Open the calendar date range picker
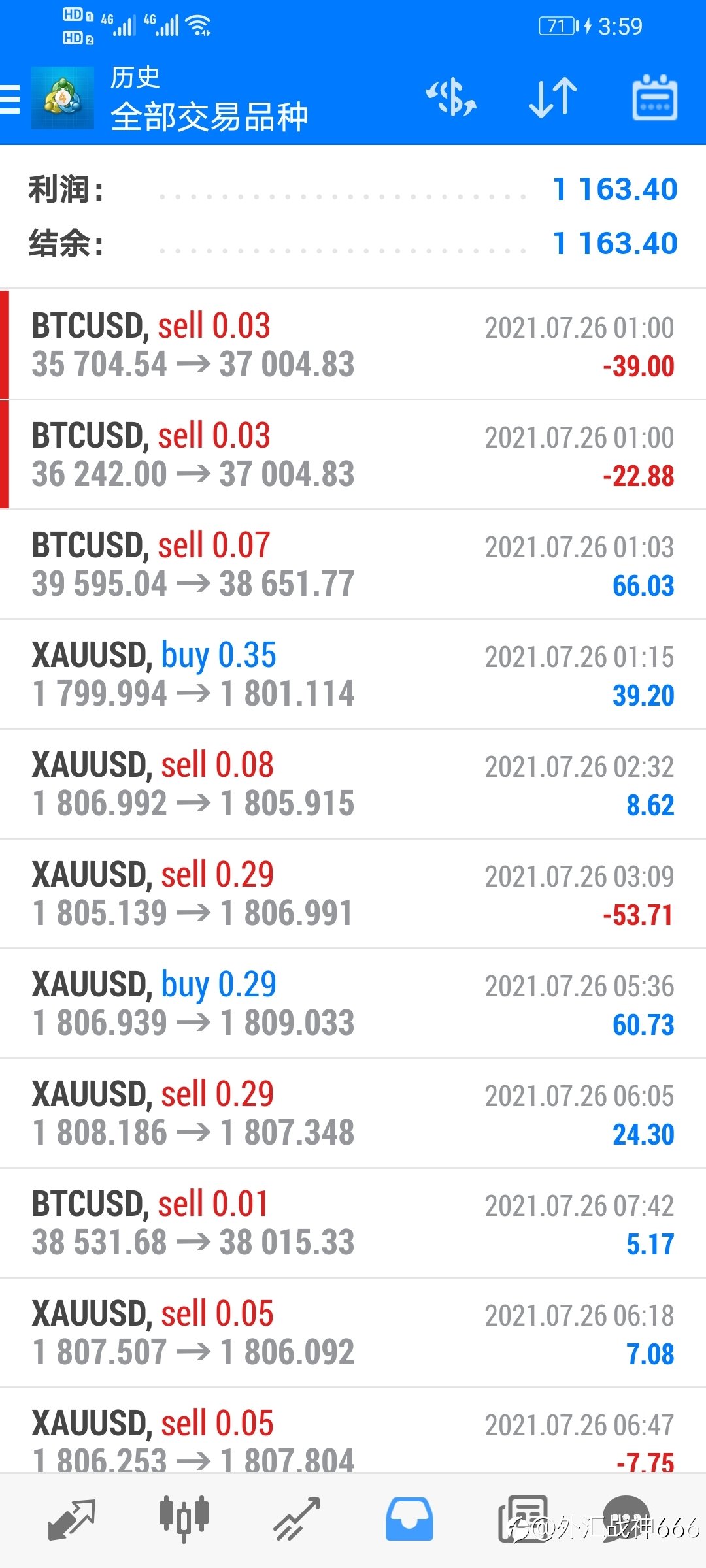Screen dimensions: 706x1568 [654, 98]
